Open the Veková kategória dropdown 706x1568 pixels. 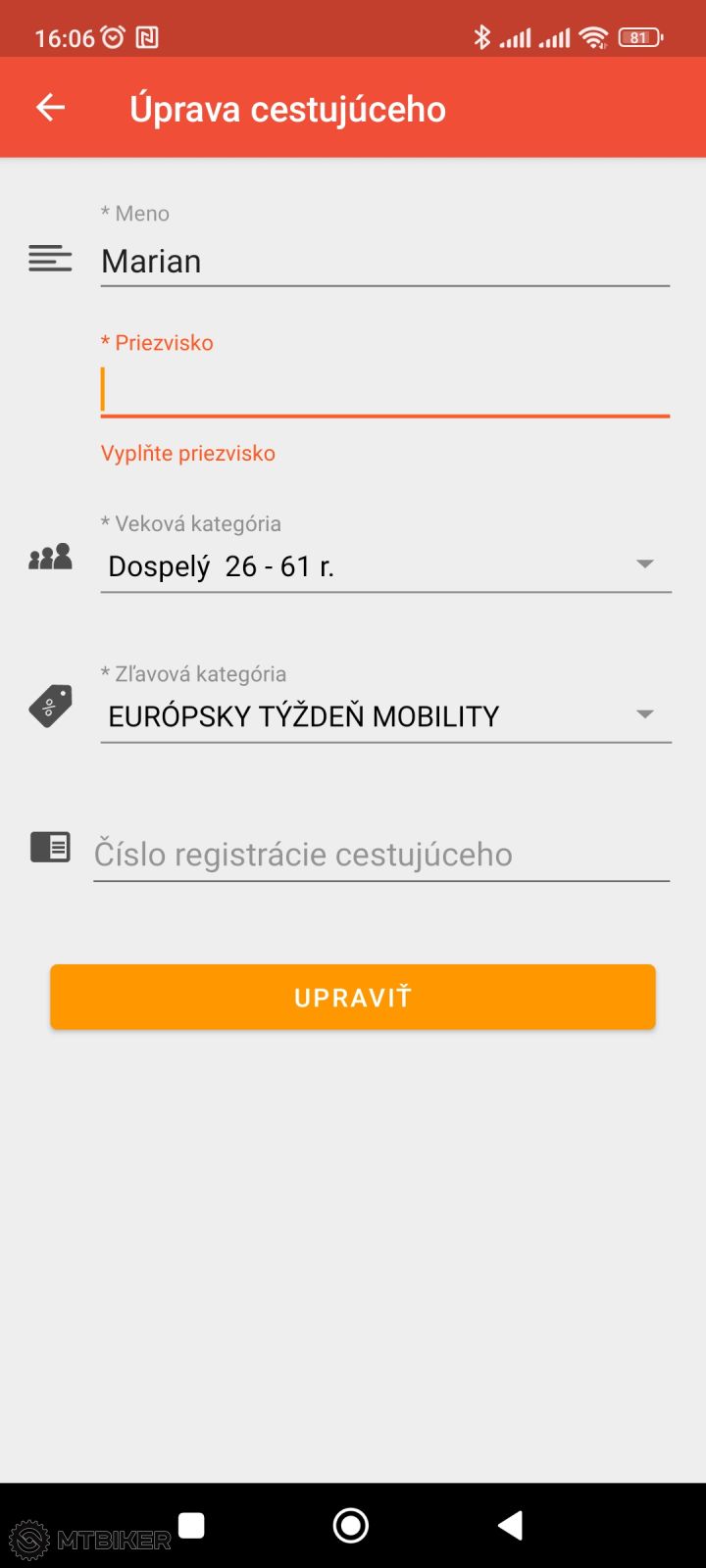384,565
